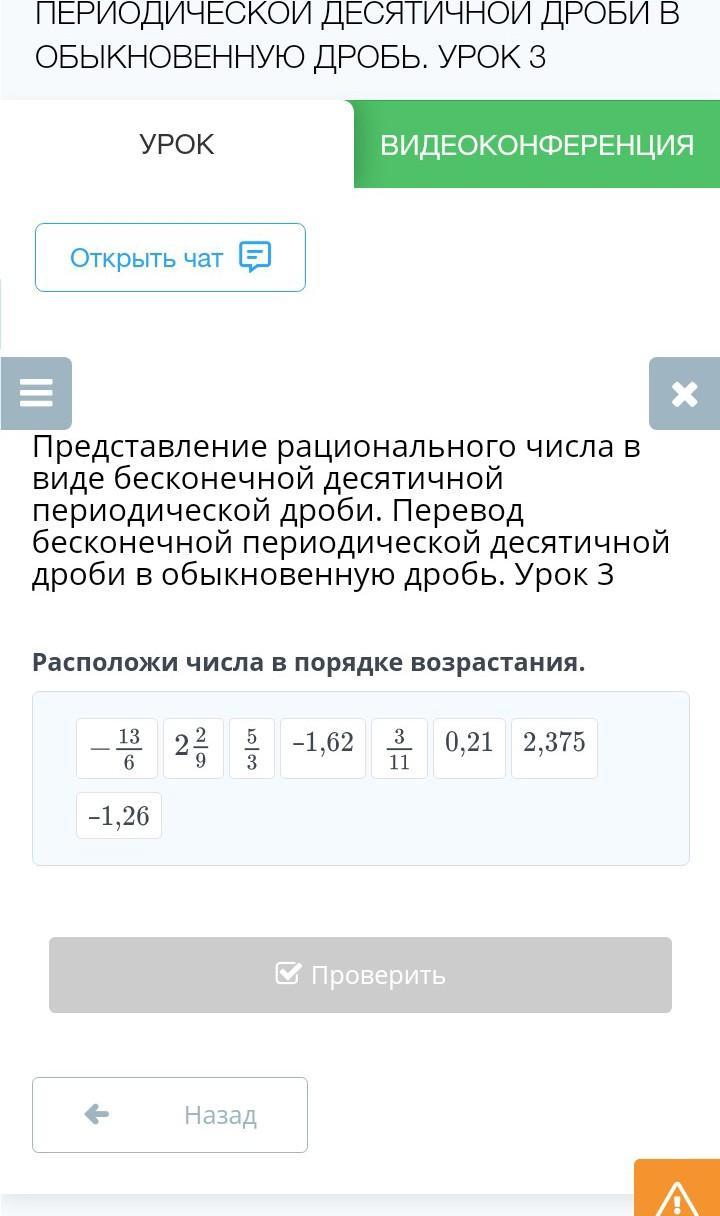Viewport: 720px width, 1216px height.
Task: Open the hamburger menu
Action: click(x=36, y=393)
